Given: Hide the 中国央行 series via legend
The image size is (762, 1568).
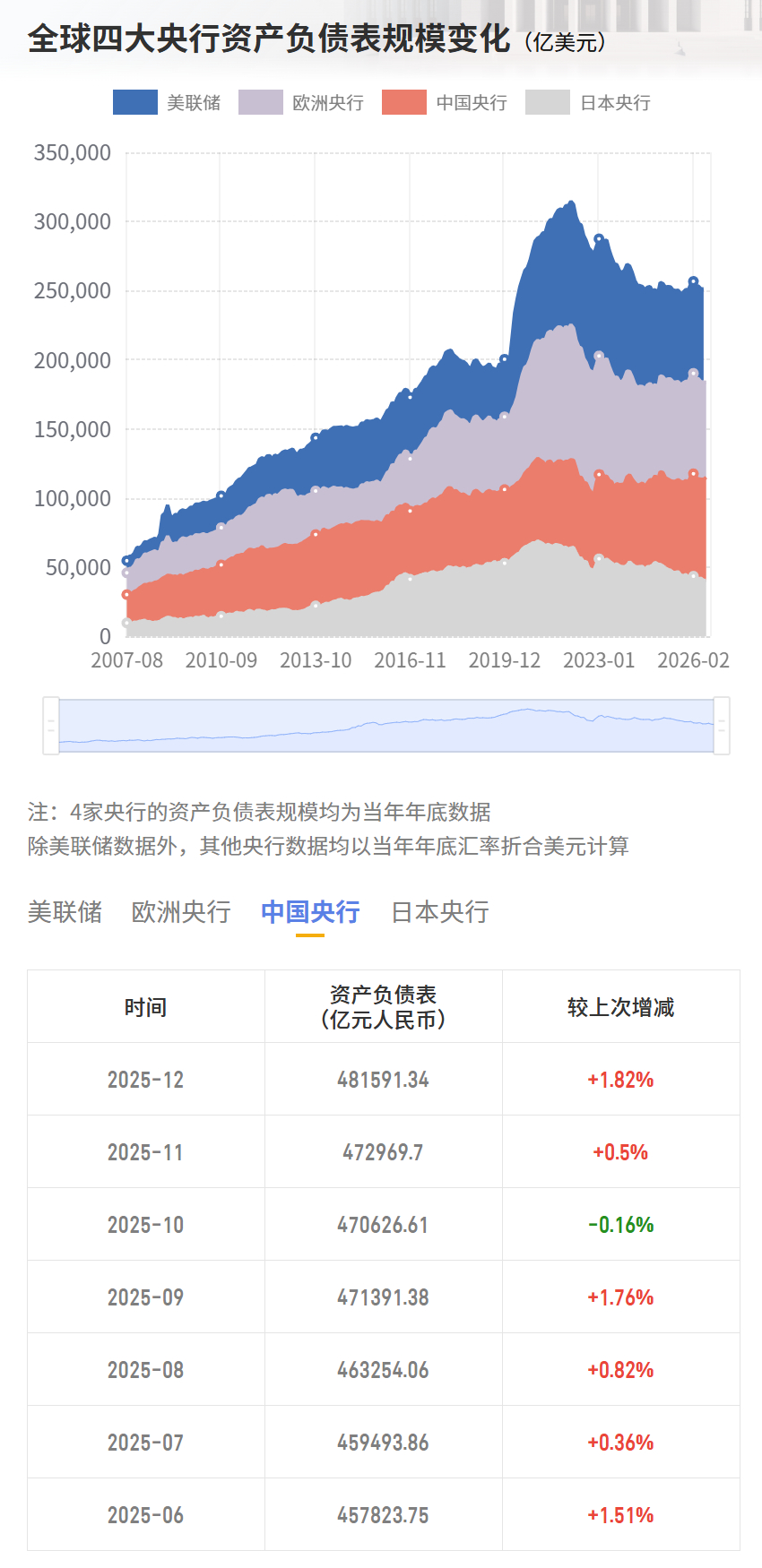Looking at the screenshot, I should pos(445,102).
